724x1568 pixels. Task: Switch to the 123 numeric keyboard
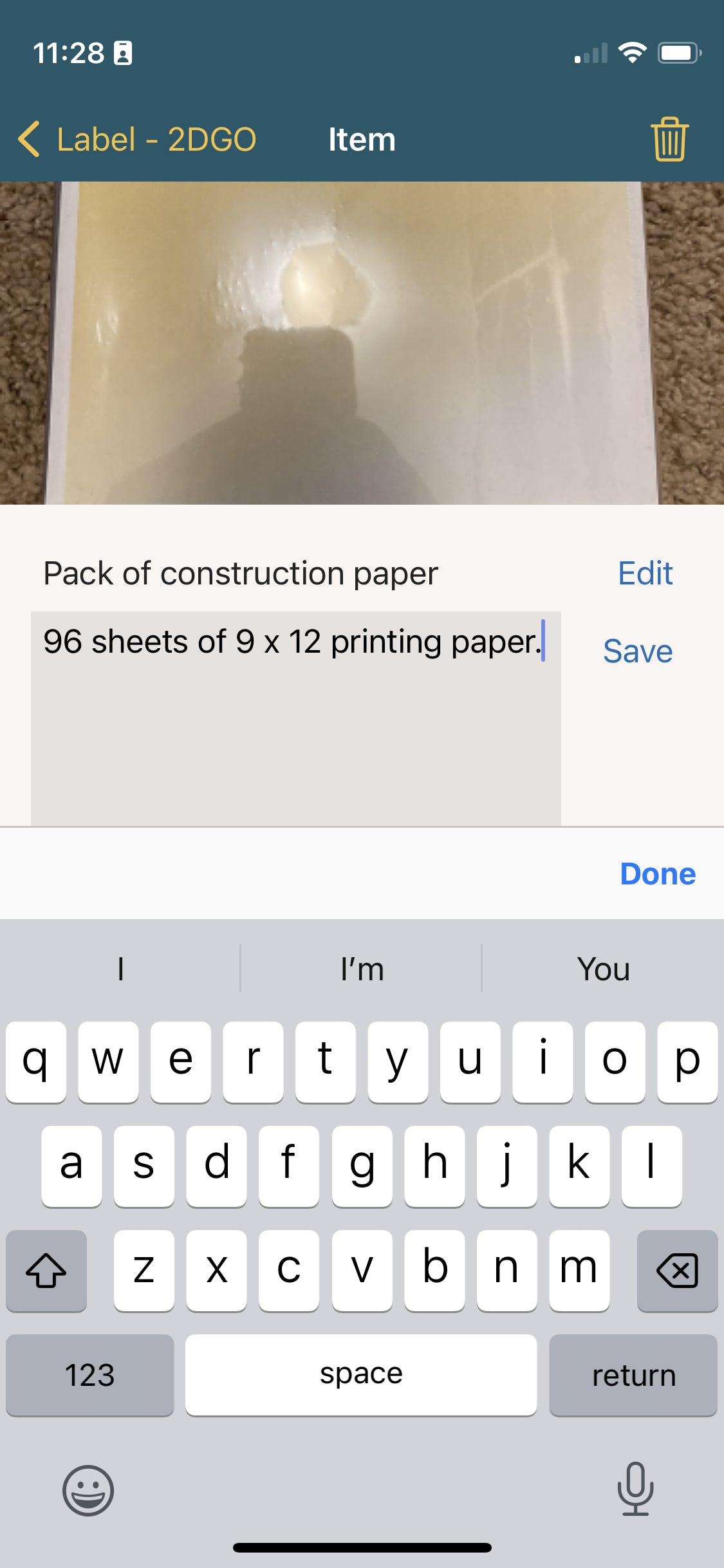click(x=90, y=1376)
